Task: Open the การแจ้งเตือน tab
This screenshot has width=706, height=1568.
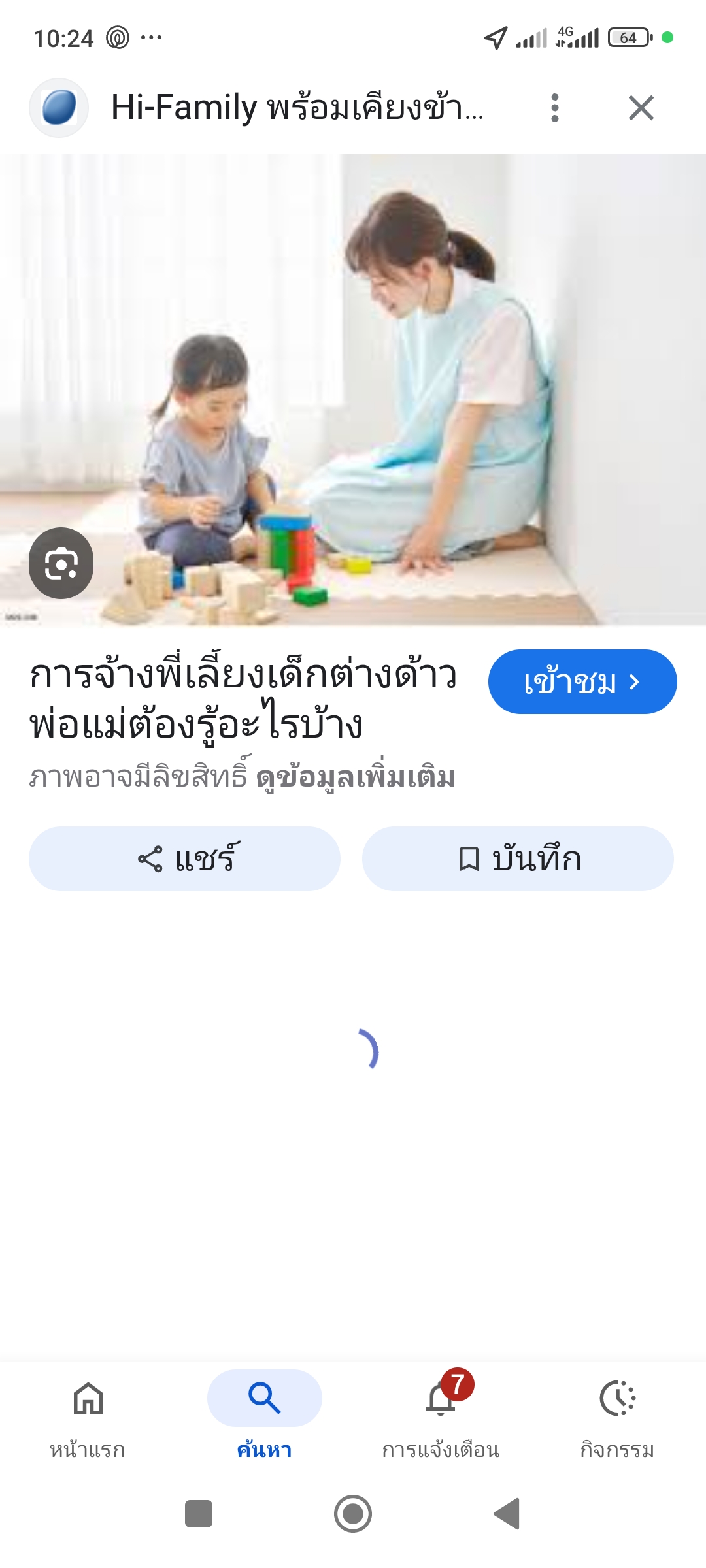Action: pyautogui.click(x=441, y=1416)
